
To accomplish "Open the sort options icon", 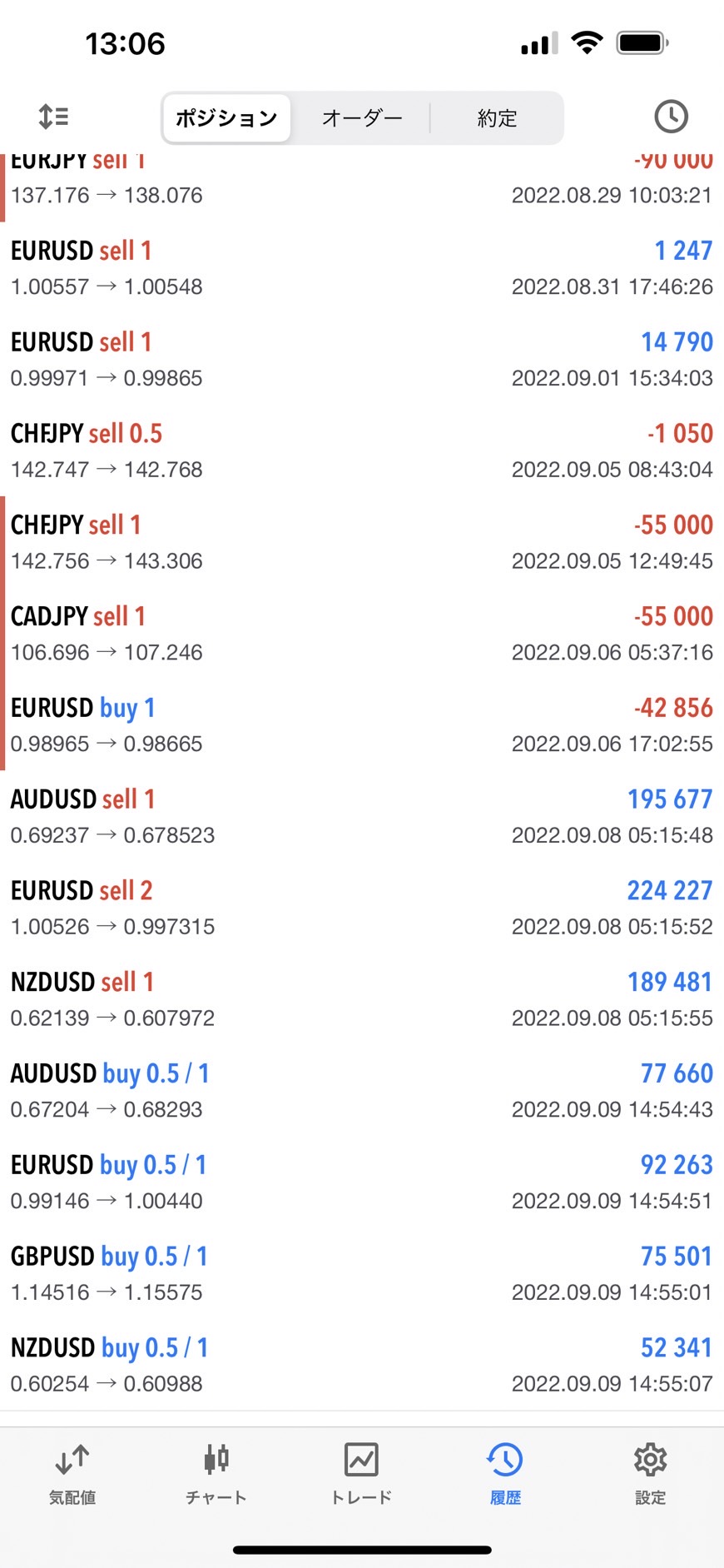I will [x=54, y=117].
